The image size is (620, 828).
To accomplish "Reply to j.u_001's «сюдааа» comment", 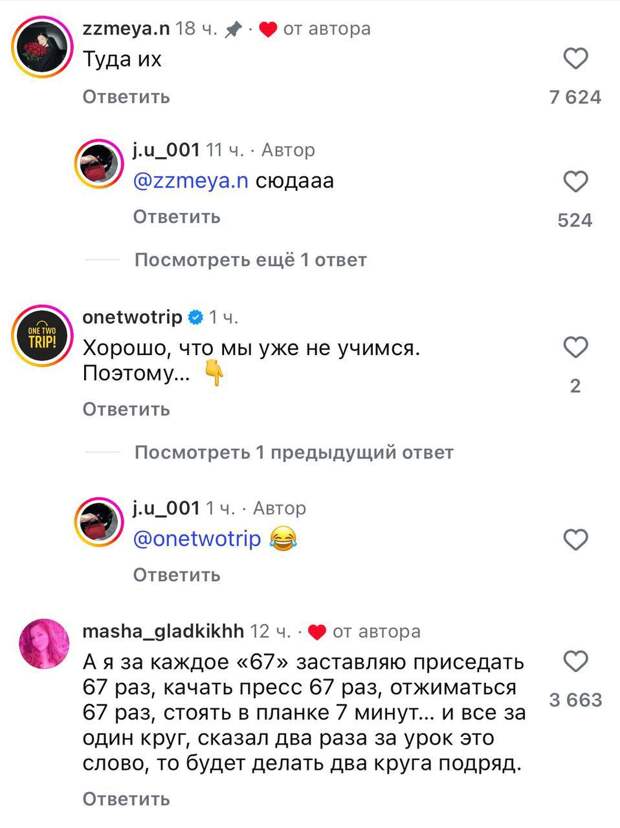I will 177,217.
